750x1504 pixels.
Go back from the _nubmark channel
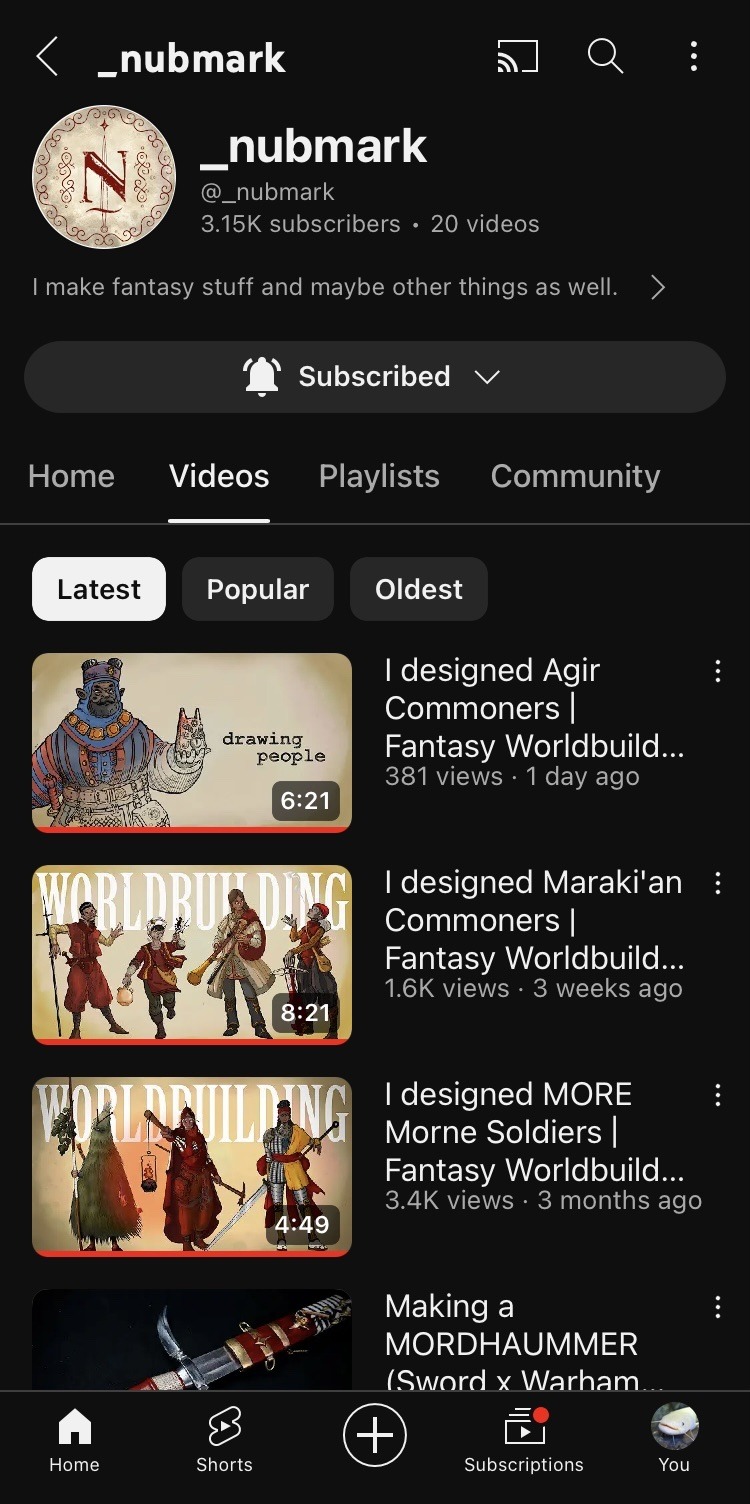47,58
